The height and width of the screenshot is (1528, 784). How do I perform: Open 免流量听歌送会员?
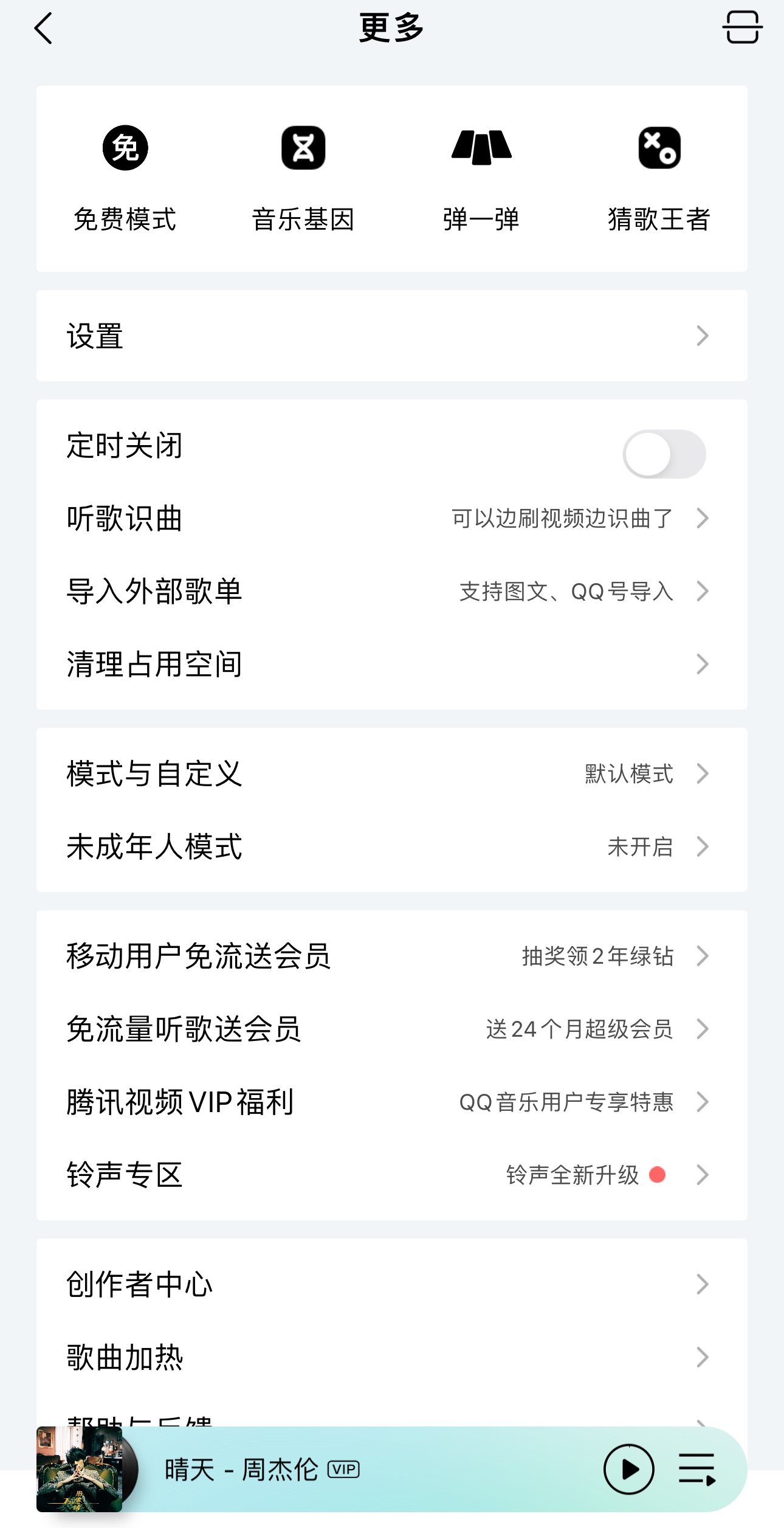(x=391, y=1029)
